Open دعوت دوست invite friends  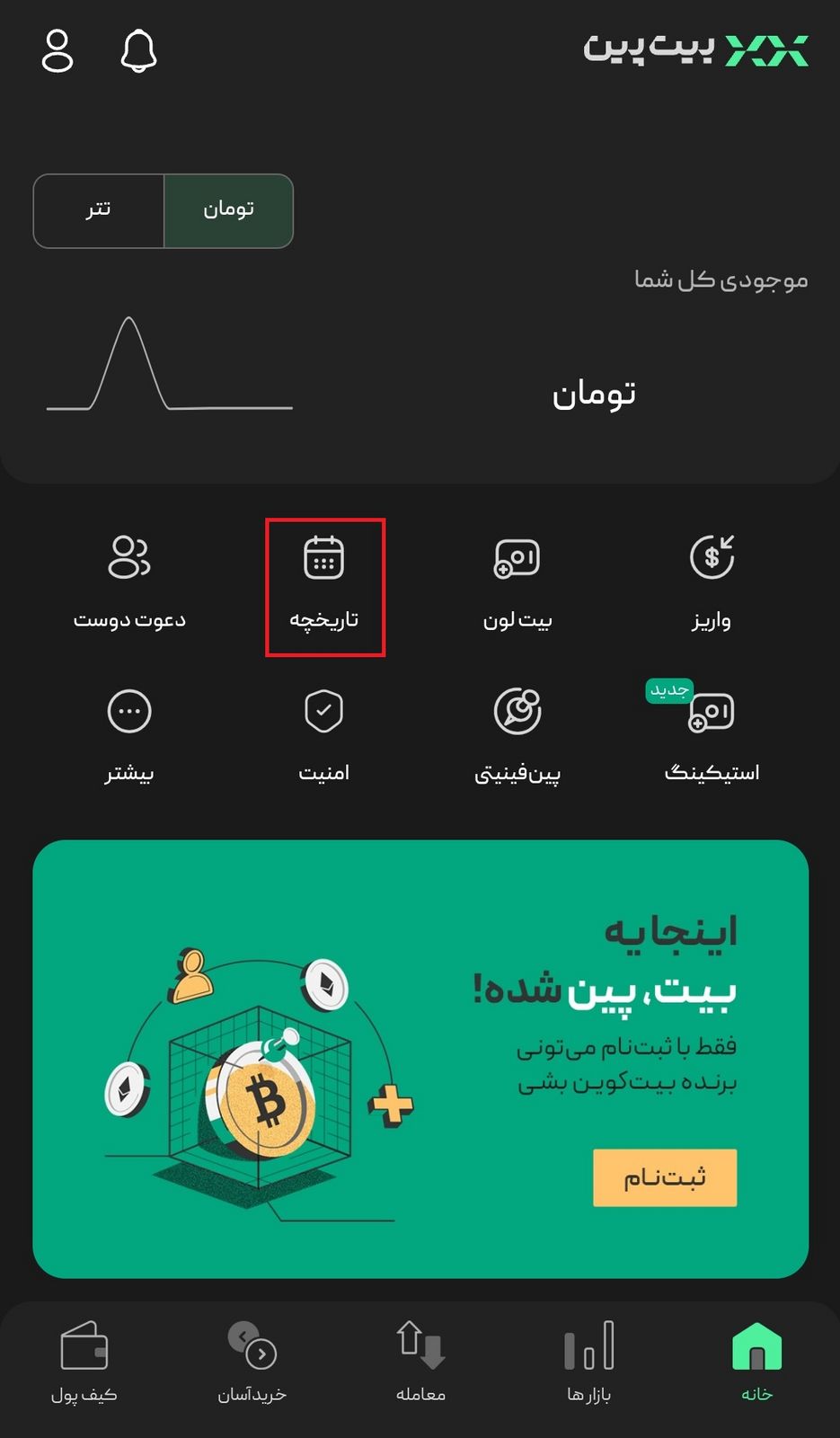pos(129,581)
